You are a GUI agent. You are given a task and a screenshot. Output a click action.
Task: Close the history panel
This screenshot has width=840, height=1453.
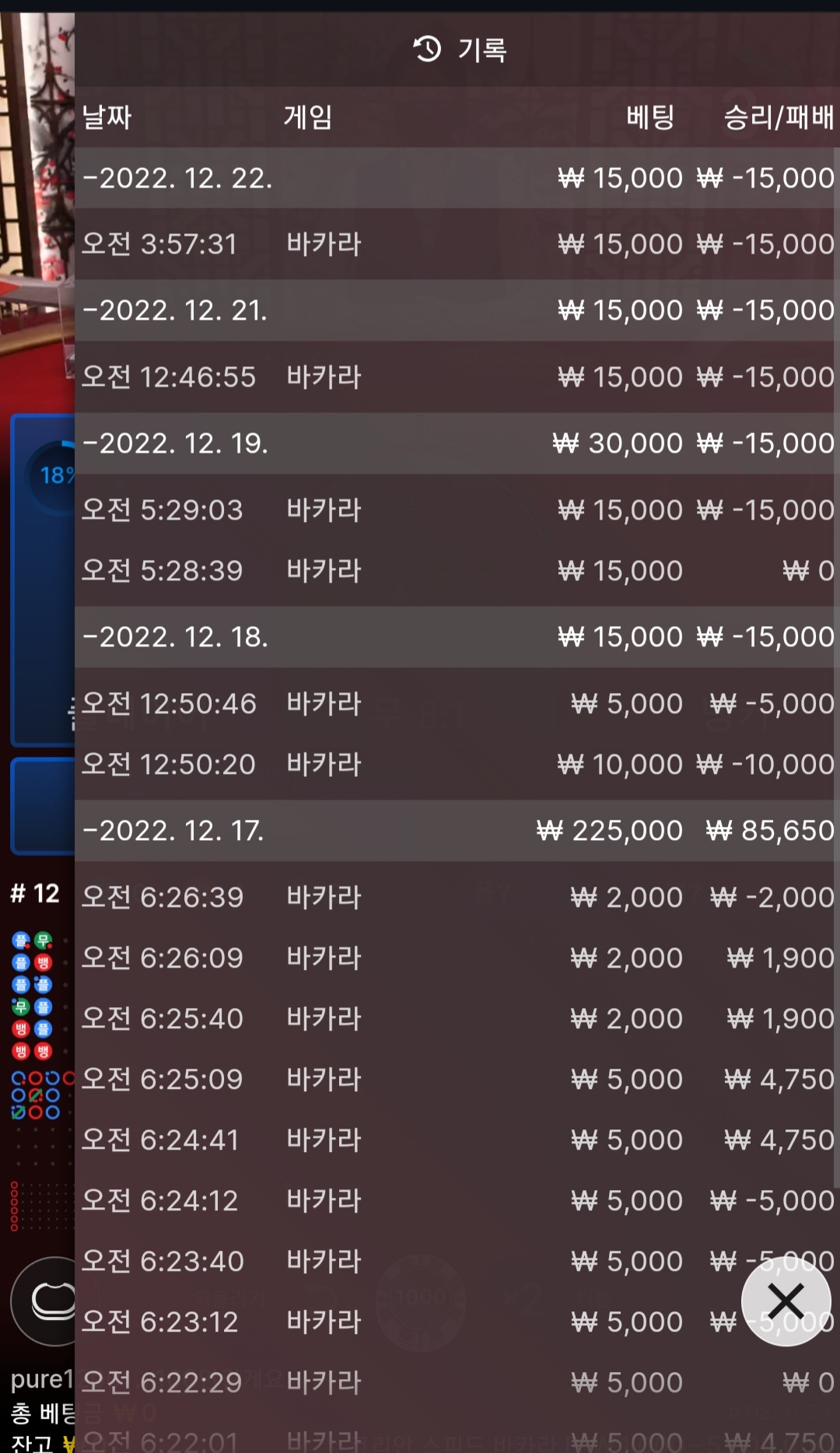[786, 1301]
